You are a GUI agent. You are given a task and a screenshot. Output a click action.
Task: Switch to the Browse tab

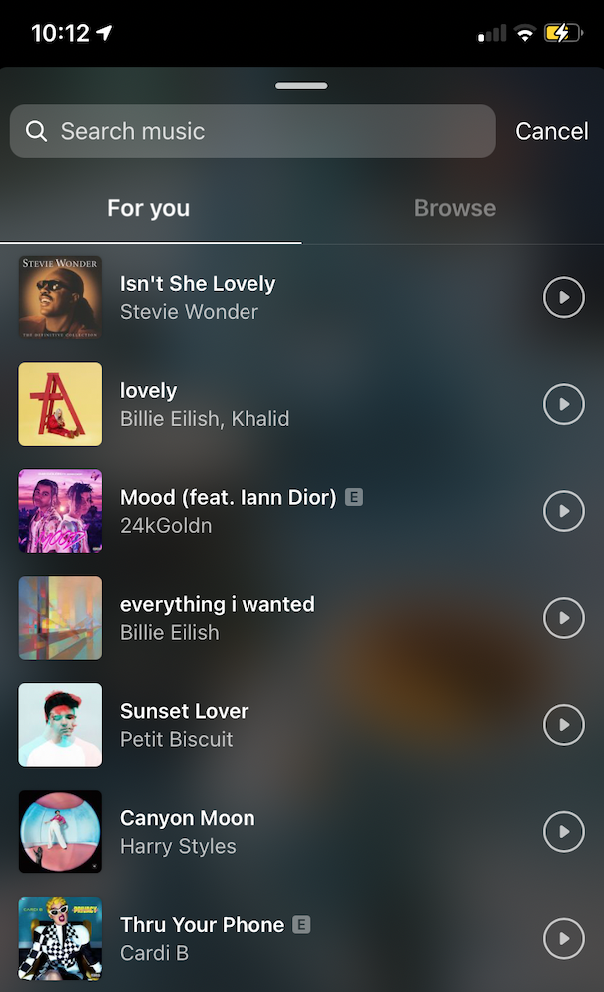[x=454, y=208]
